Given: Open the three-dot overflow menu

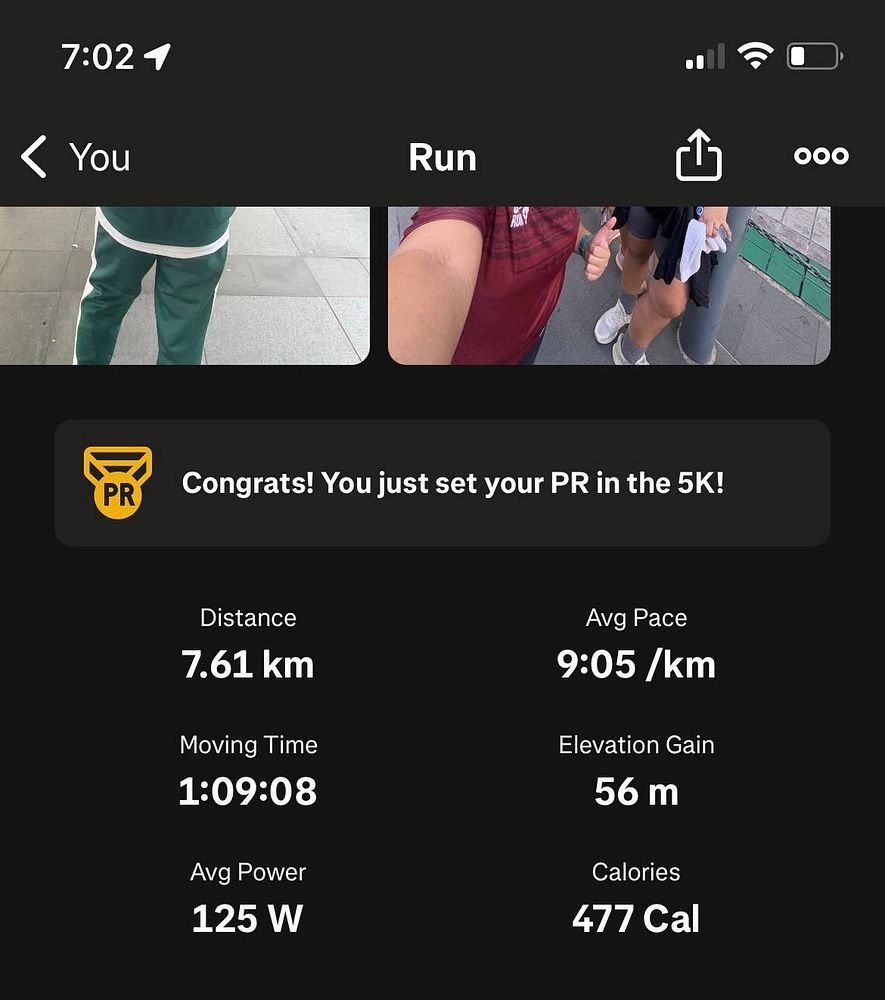Looking at the screenshot, I should click(821, 156).
